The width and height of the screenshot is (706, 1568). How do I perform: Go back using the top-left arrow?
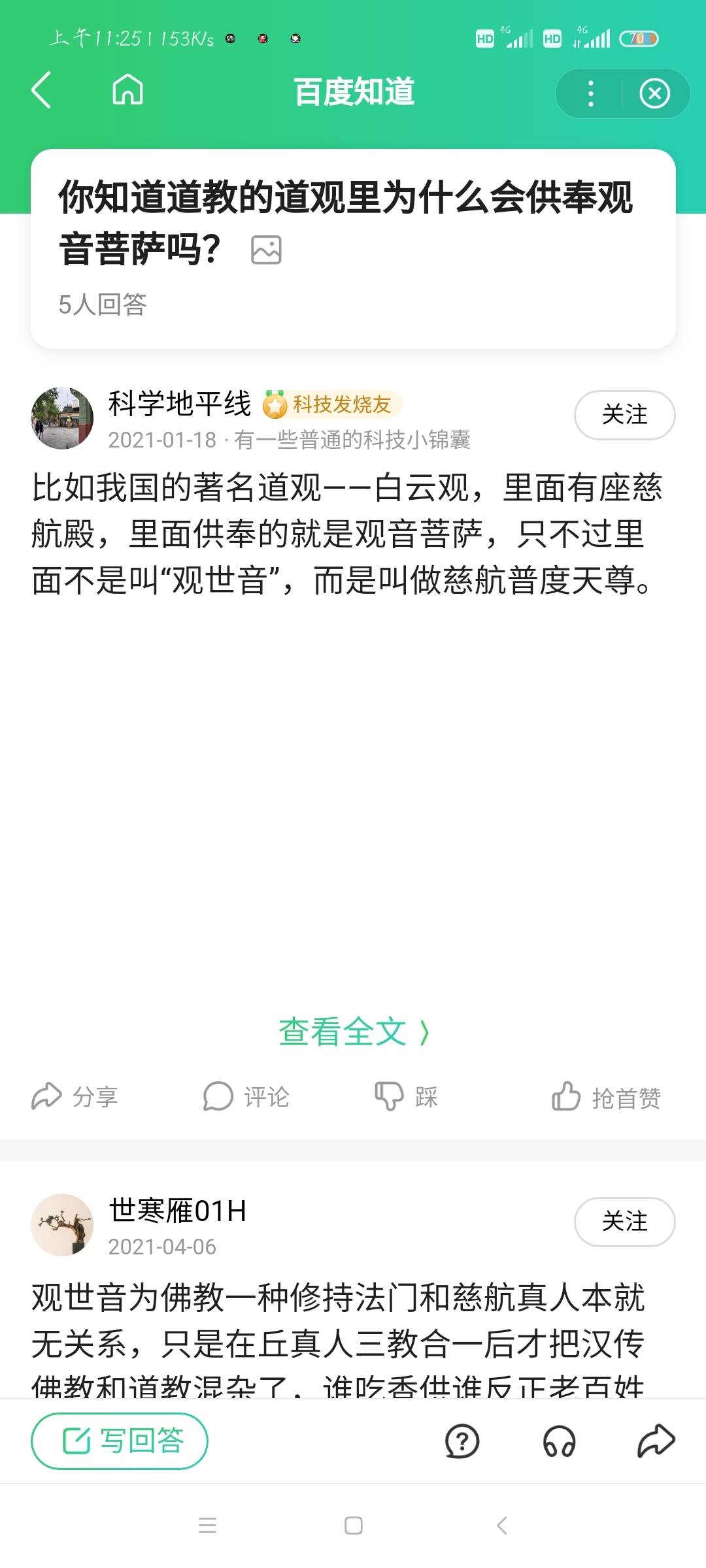click(x=42, y=91)
